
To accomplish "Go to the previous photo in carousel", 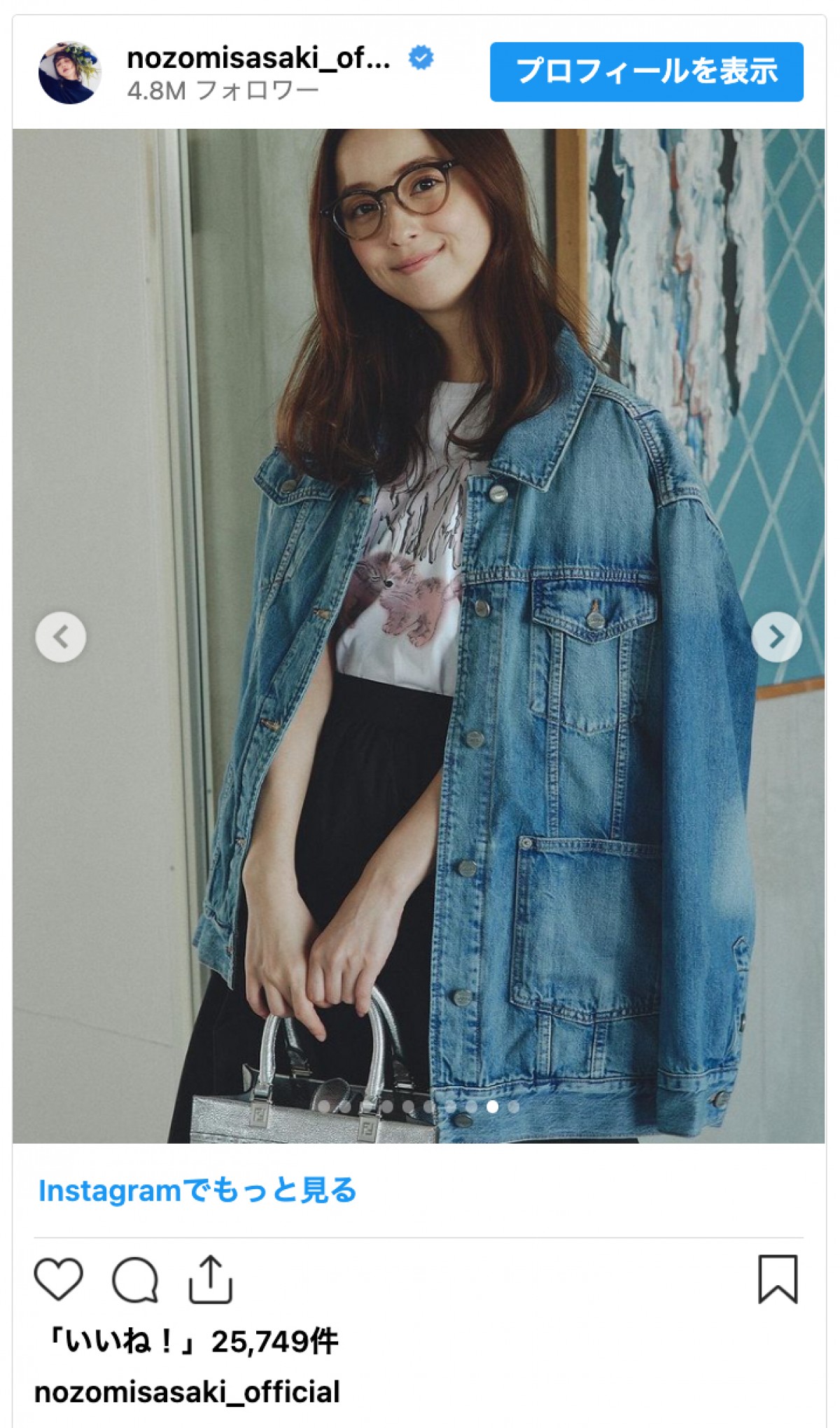I will 61,637.
